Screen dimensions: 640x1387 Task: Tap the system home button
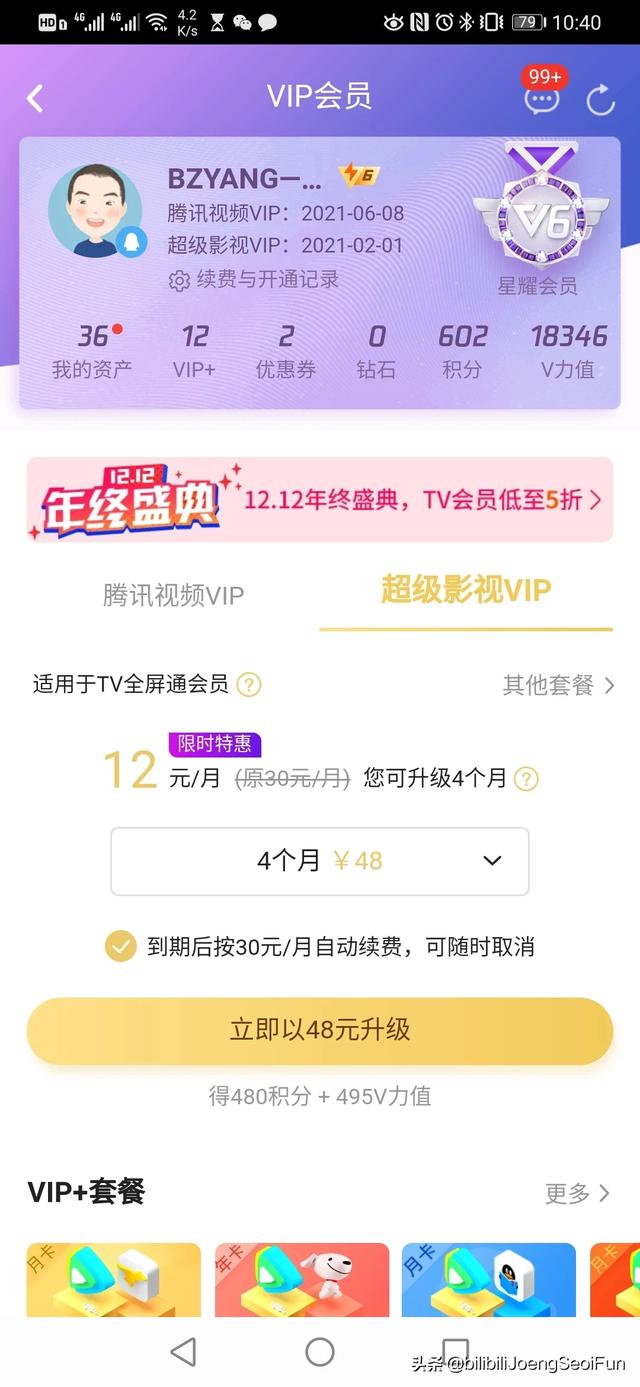coord(320,1352)
